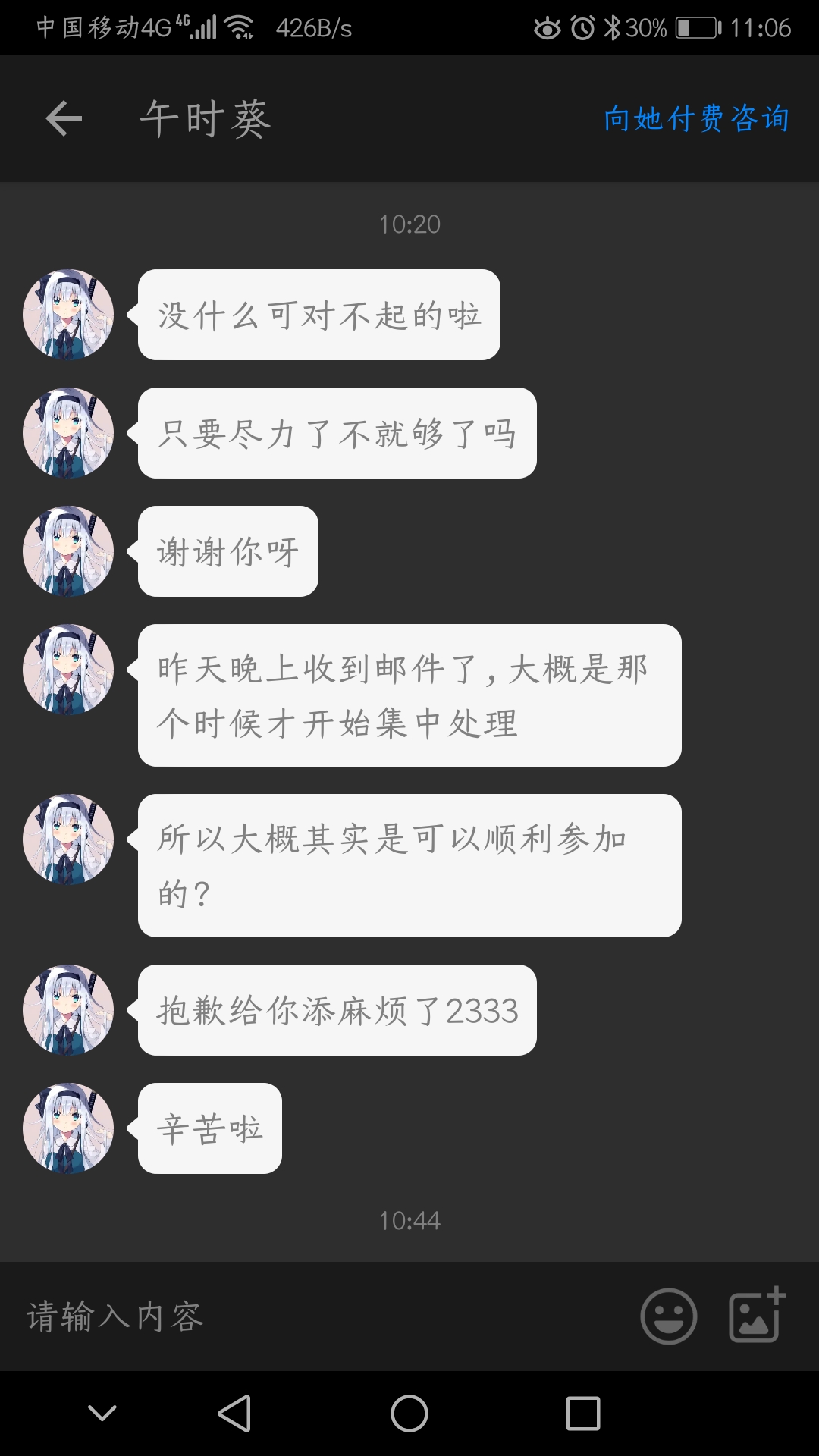Open the 向她付费咨询 paid consultation link
Viewport: 819px width, 1456px height.
tap(696, 119)
